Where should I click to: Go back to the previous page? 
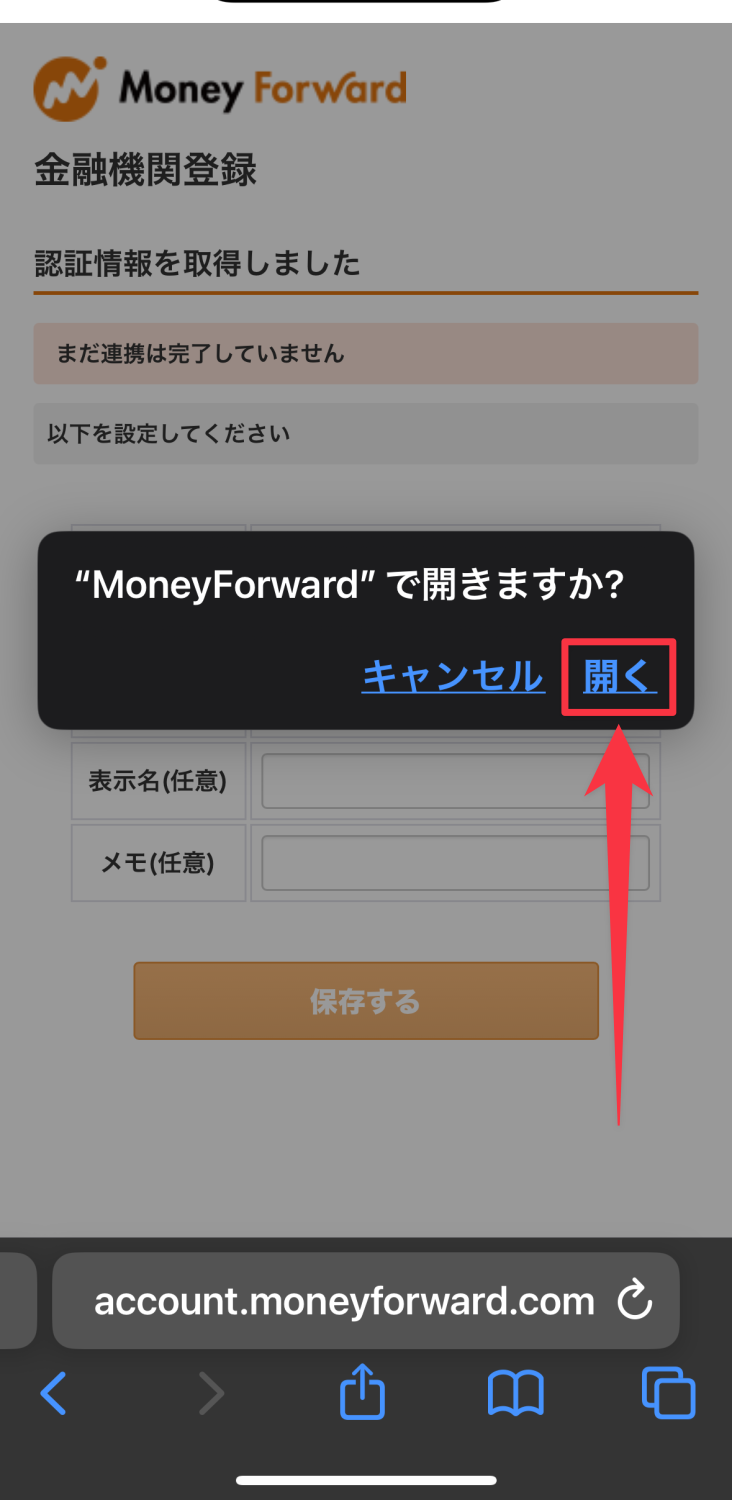coord(53,1392)
